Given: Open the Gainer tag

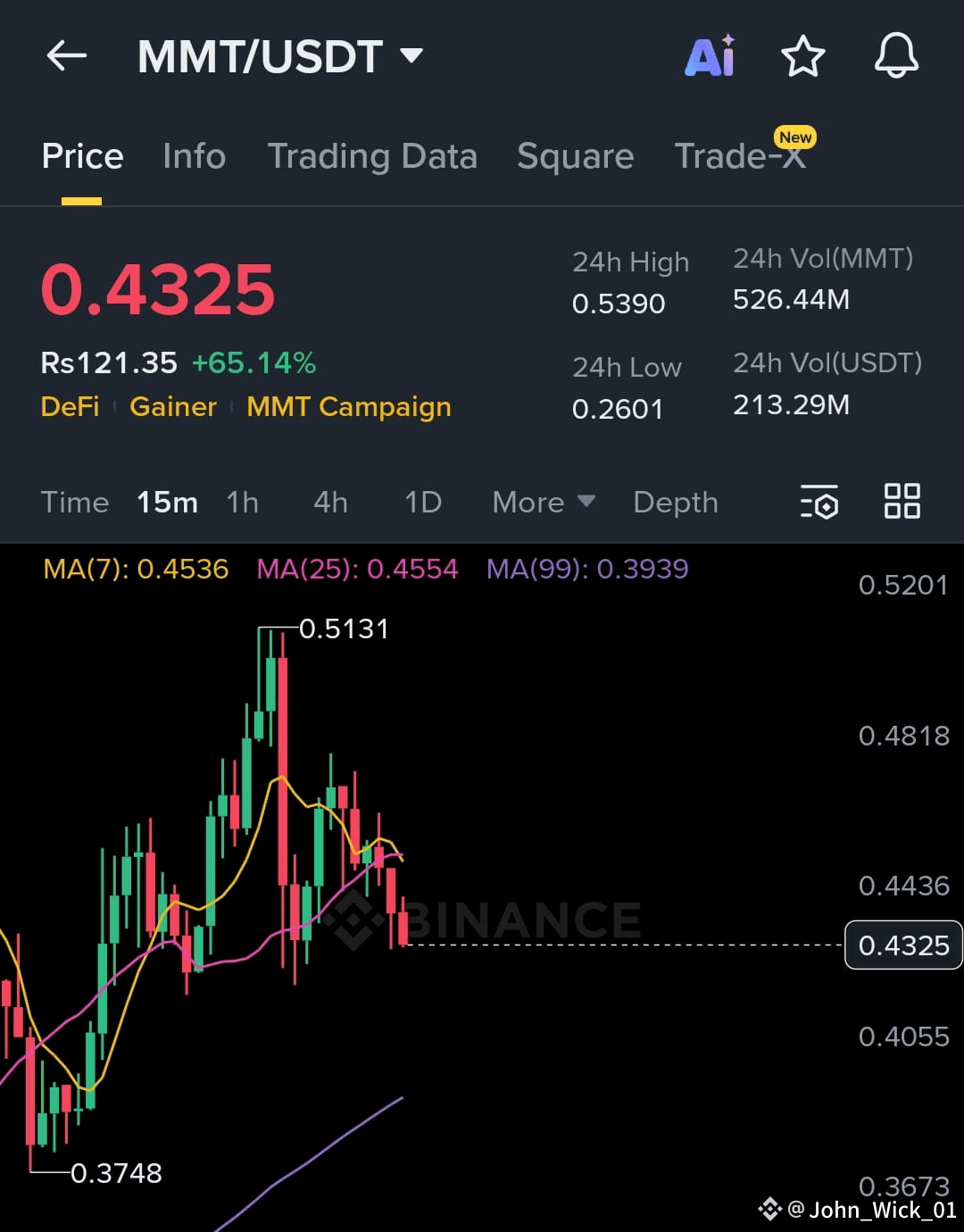Looking at the screenshot, I should point(173,407).
